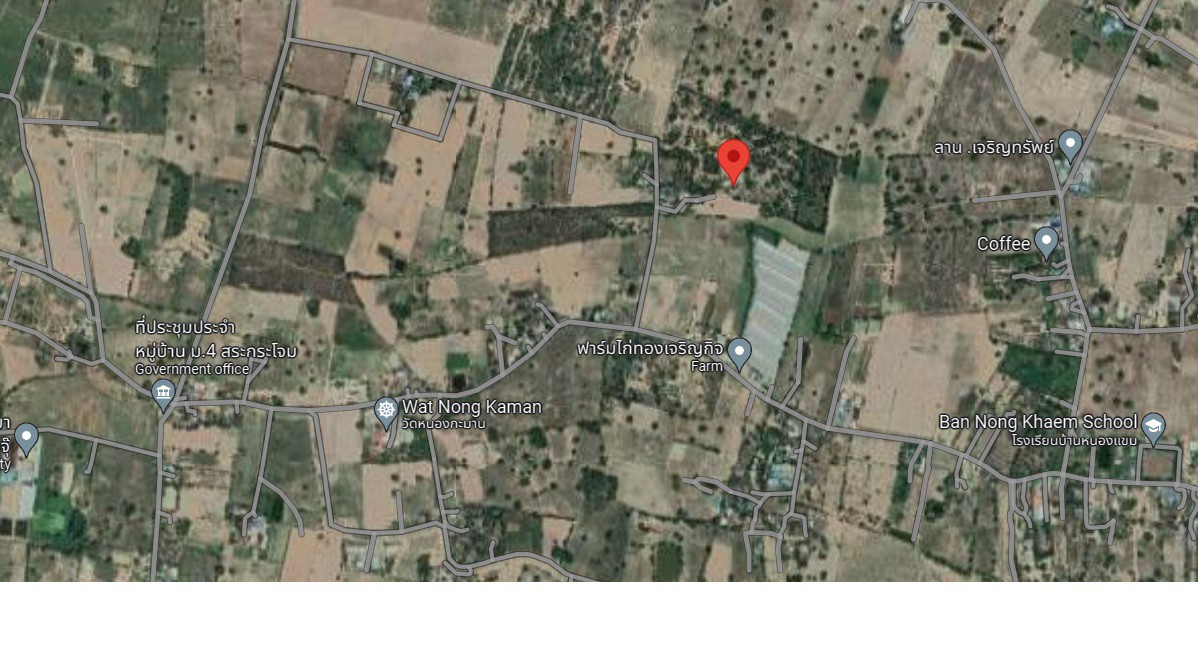Select the ลาน เจริญทรัพย์ place marker

[x=1071, y=145]
